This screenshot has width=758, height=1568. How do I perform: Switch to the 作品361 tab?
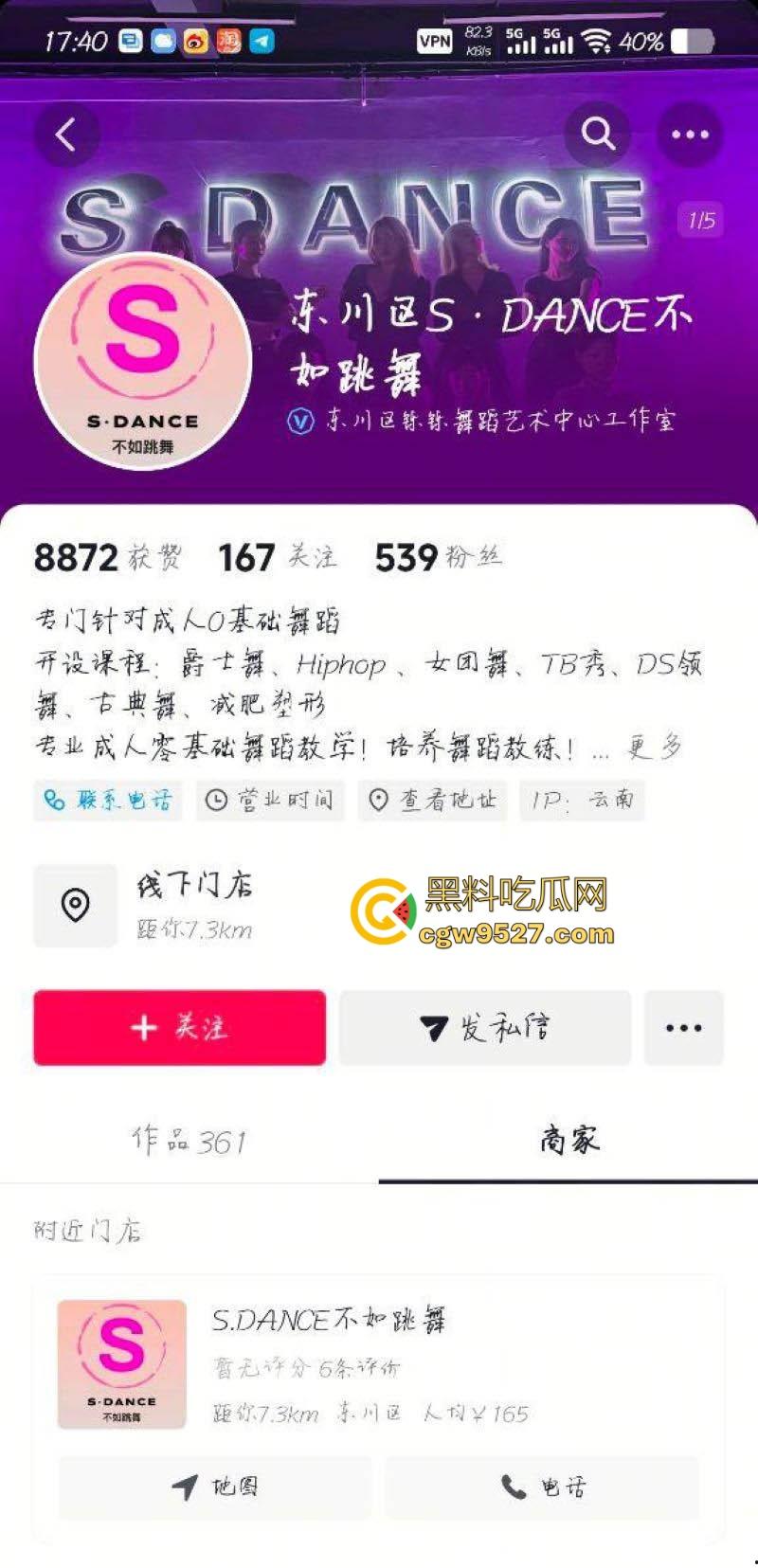pos(189,1142)
